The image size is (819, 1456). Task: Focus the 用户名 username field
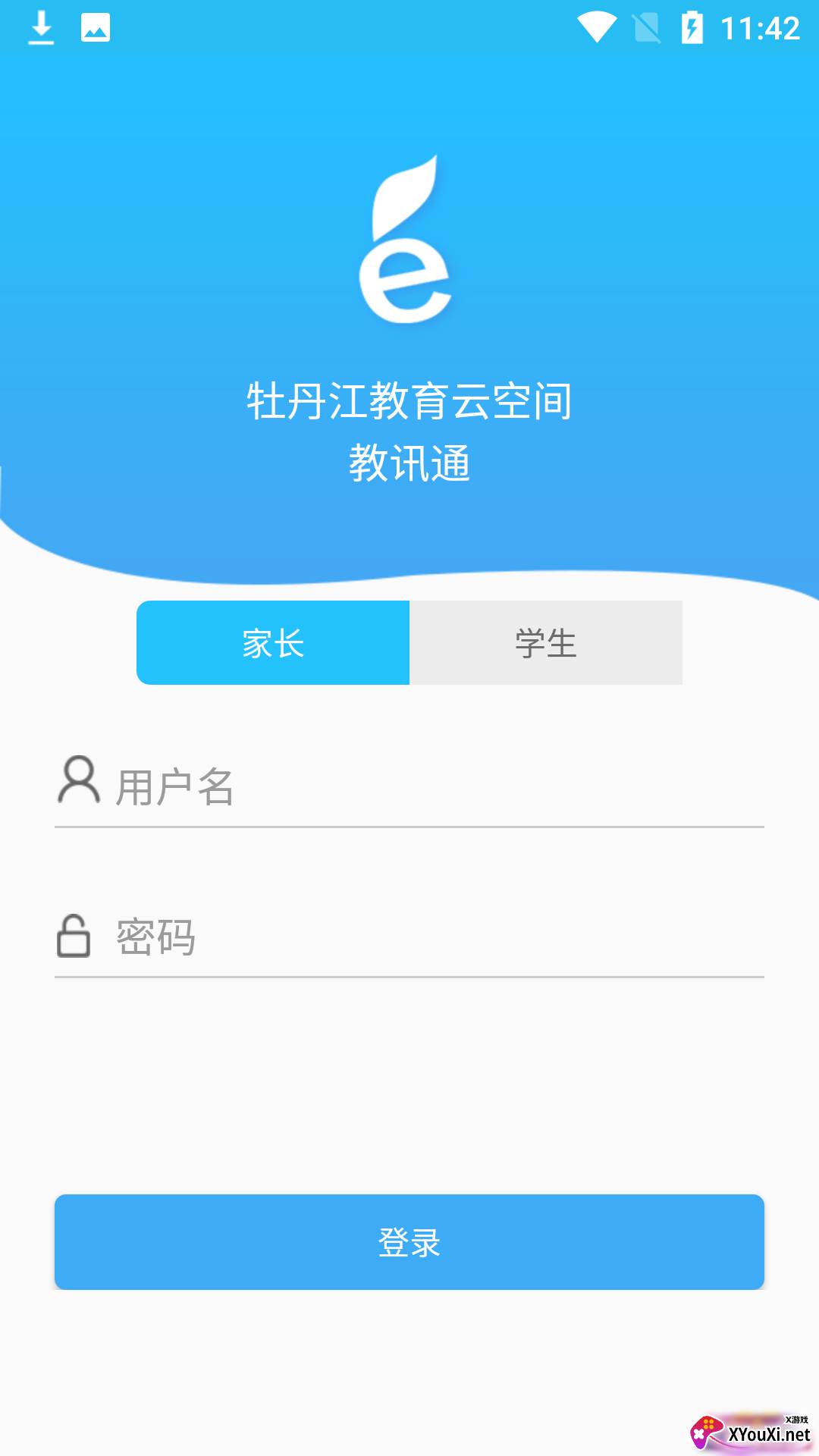point(436,786)
